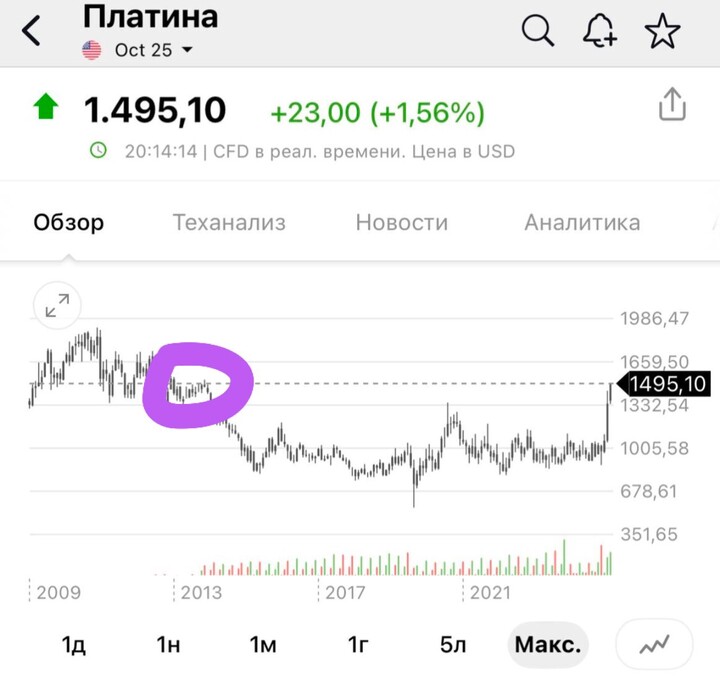Select the 1г chart range

point(358,644)
